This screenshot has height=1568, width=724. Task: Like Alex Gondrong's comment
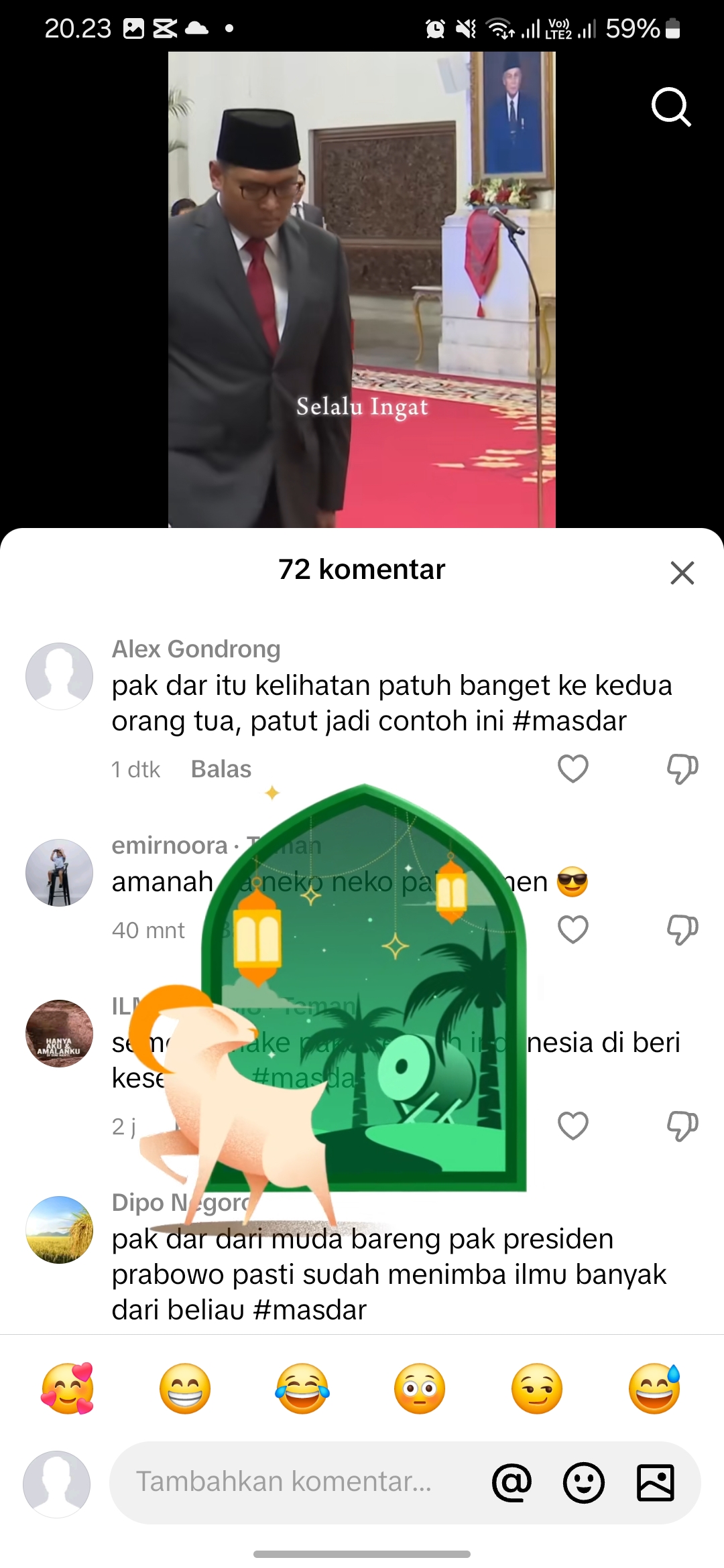[573, 769]
